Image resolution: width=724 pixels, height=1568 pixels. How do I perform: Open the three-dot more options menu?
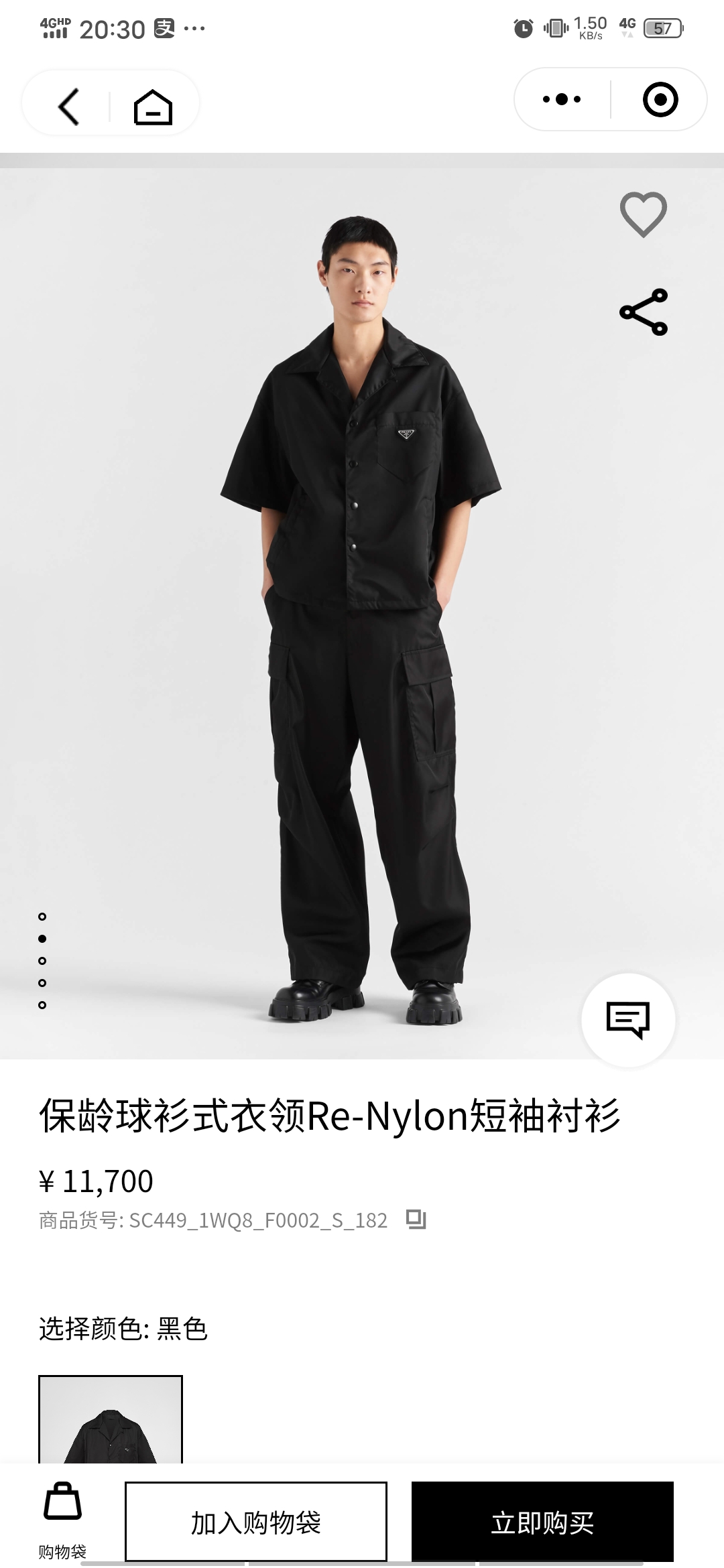click(562, 99)
